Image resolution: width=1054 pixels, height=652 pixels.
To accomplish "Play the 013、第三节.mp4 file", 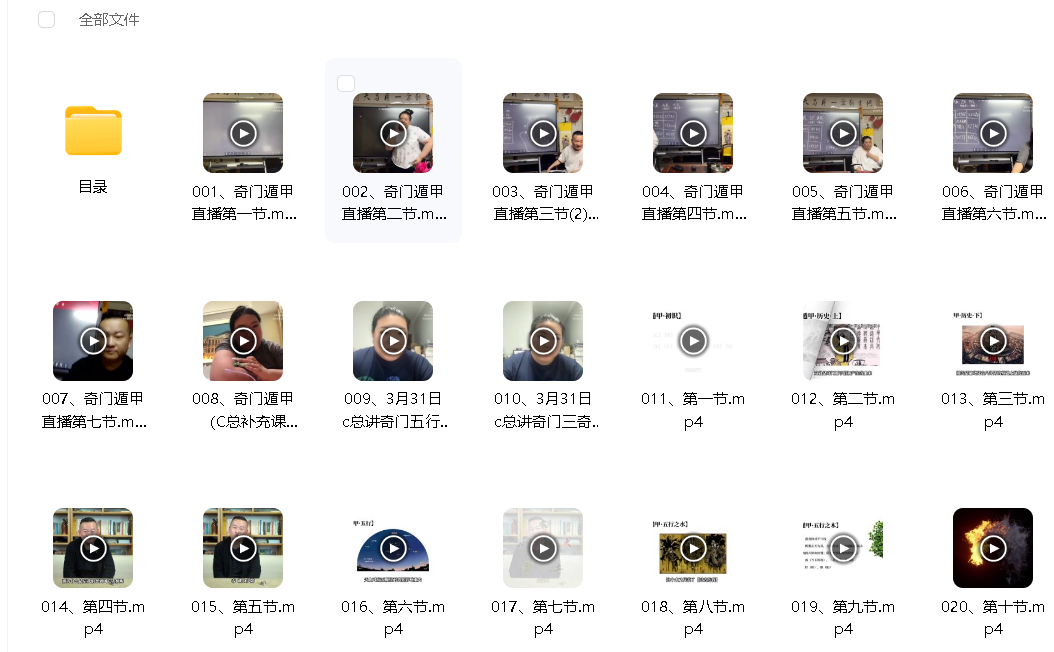I will tap(993, 341).
